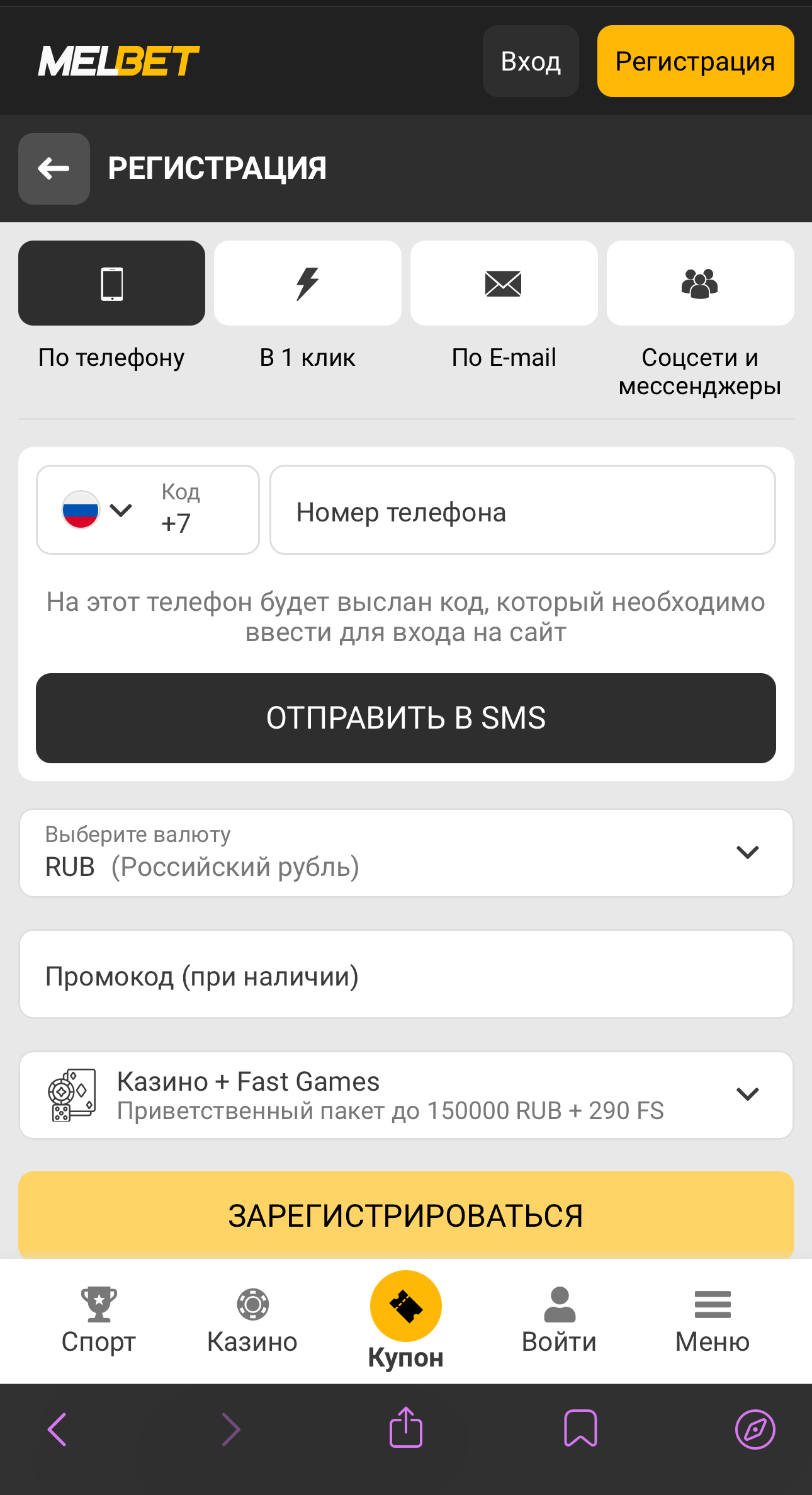Select phone registration icon (smartphone)
The image size is (812, 1495).
tap(111, 283)
